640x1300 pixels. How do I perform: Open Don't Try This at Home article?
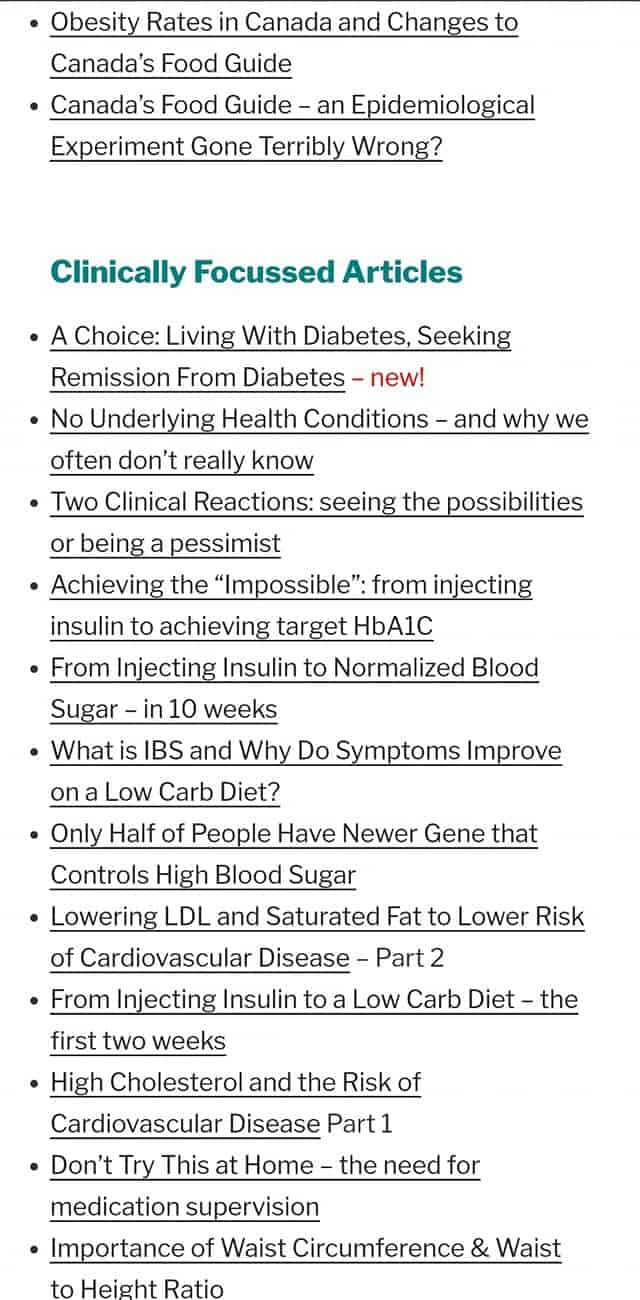click(x=265, y=1186)
